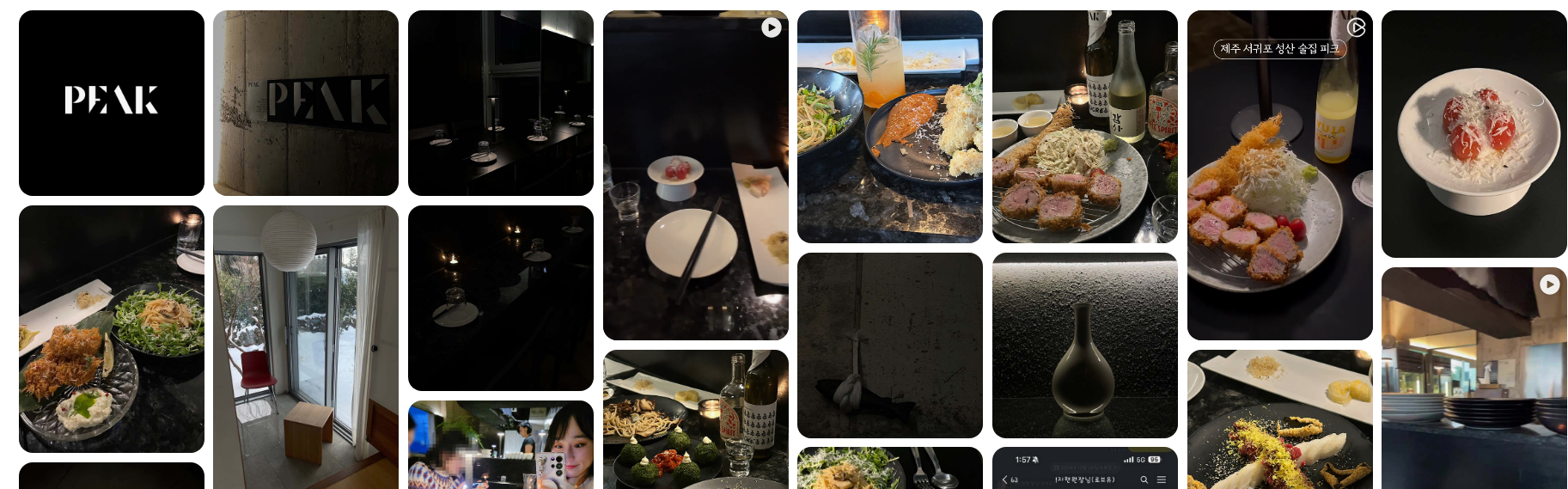Open the phone screenshot tile showing 1:57
Image resolution: width=1568 pixels, height=489 pixels.
tap(1085, 468)
